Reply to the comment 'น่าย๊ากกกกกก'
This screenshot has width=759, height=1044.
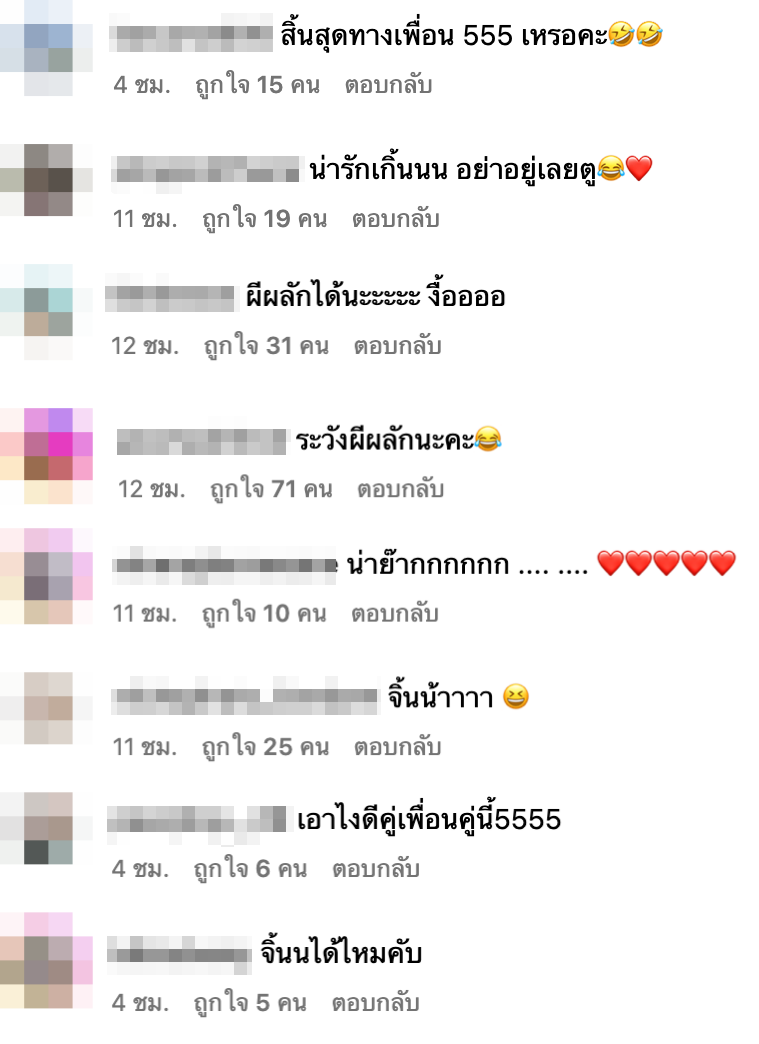394,613
